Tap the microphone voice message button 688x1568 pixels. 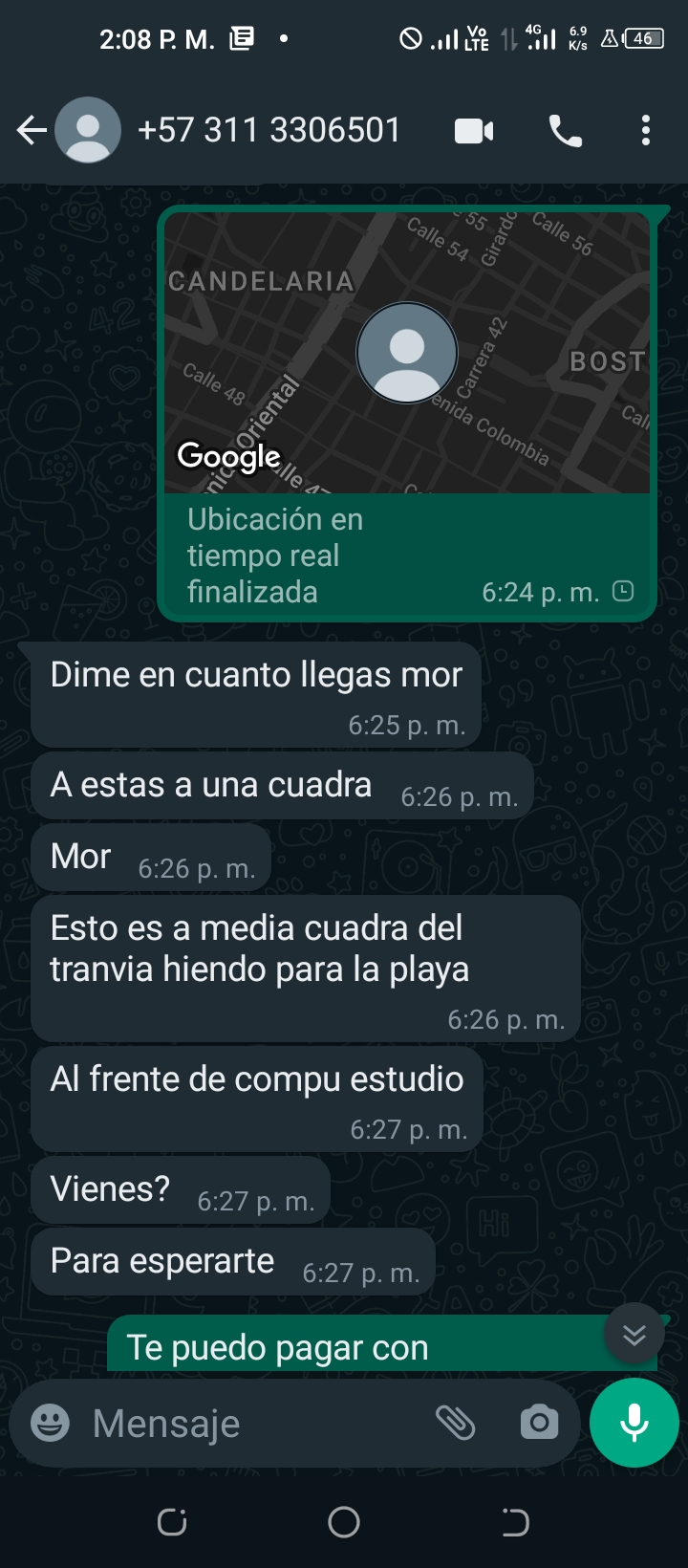(634, 1423)
